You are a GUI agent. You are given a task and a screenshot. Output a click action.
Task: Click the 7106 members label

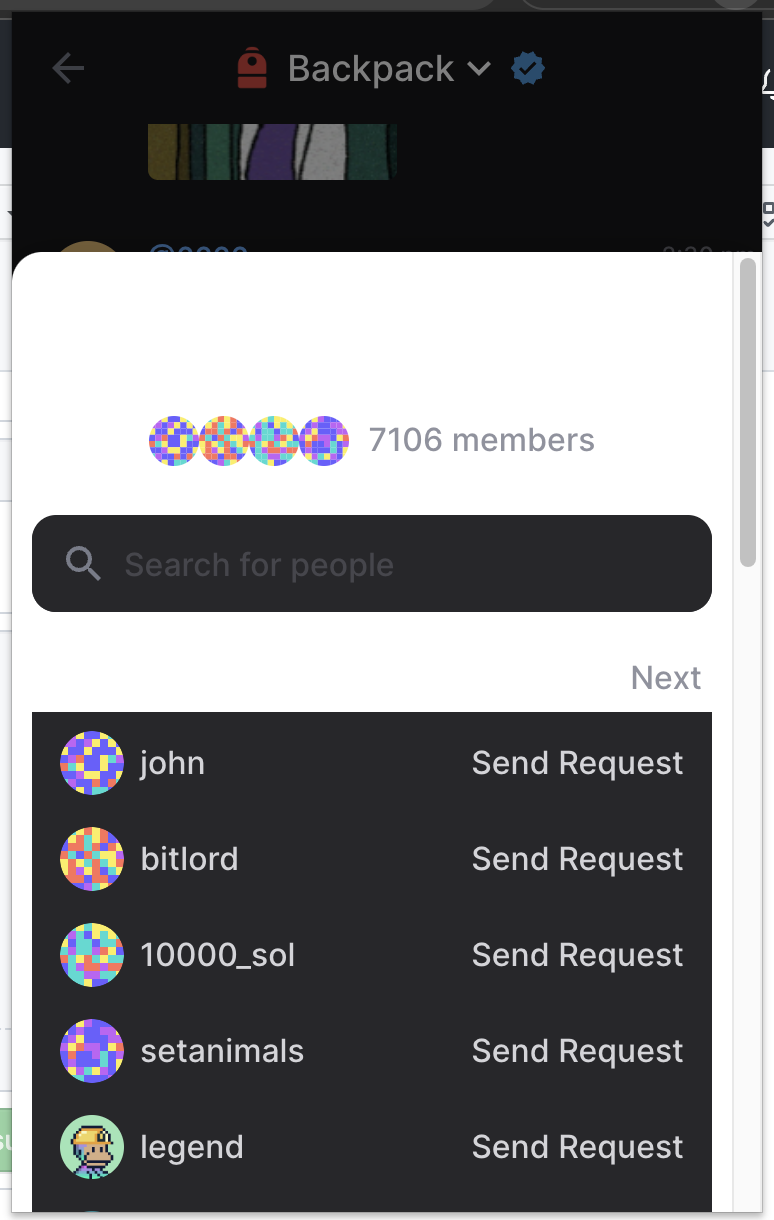(x=481, y=439)
